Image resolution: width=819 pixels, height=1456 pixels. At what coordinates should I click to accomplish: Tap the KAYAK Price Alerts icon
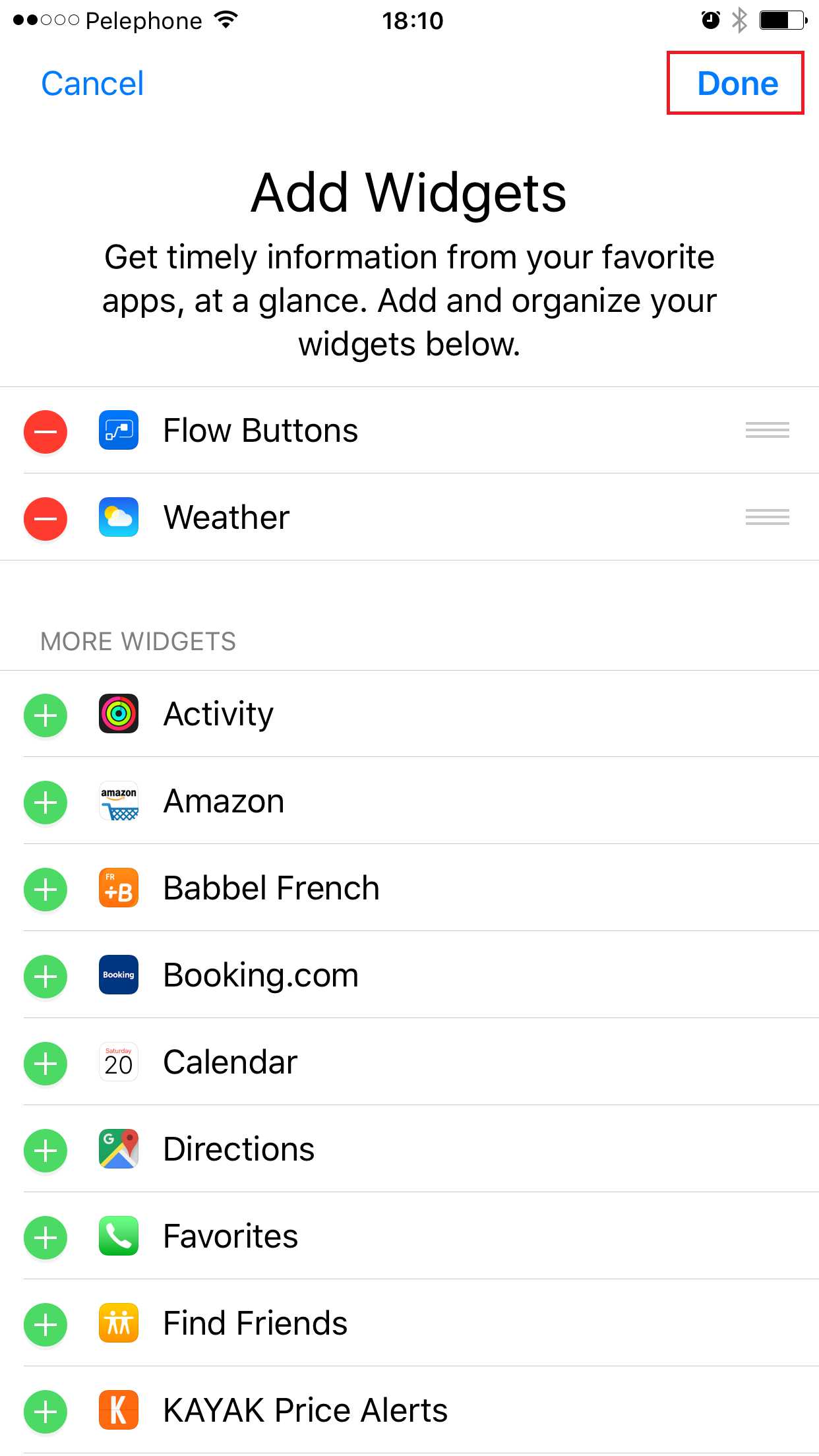(118, 1410)
